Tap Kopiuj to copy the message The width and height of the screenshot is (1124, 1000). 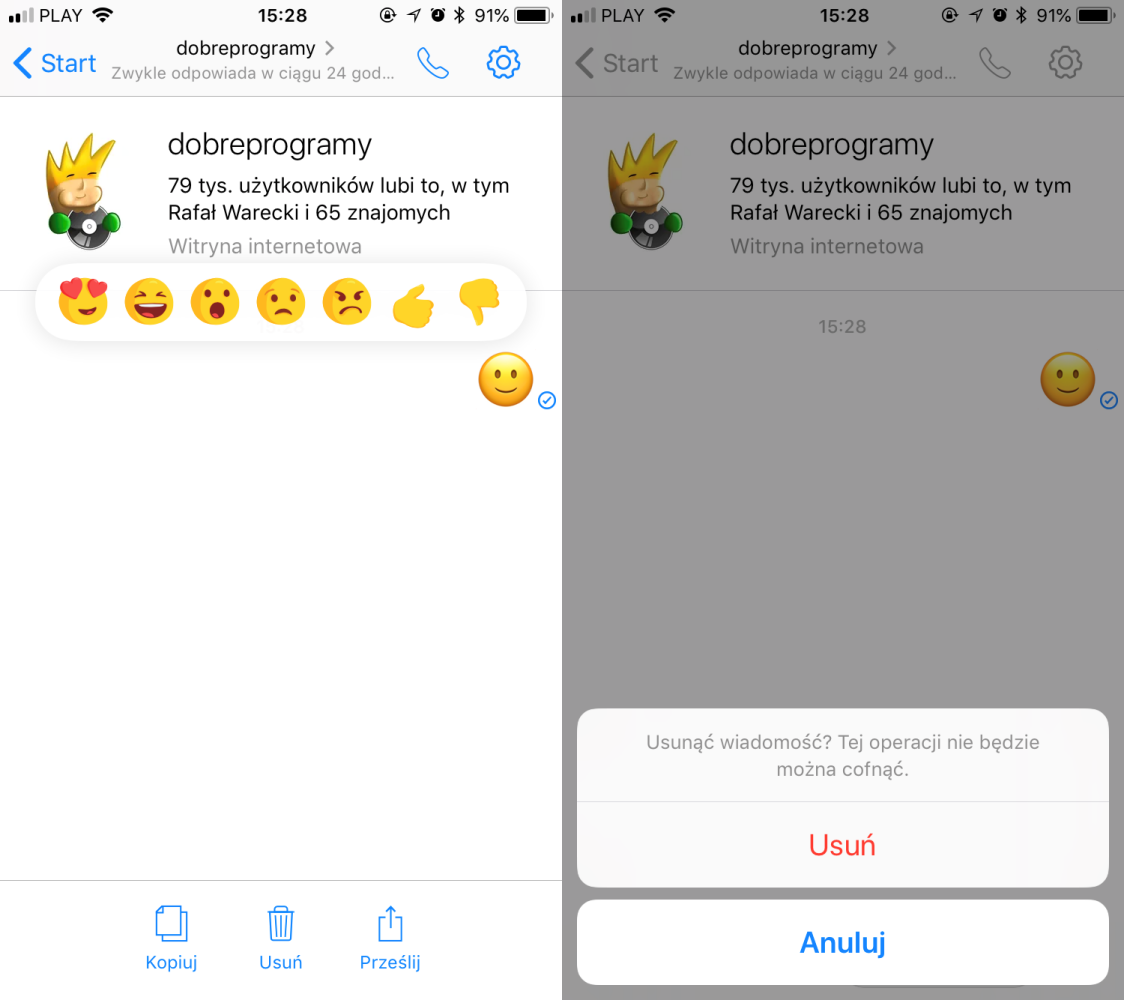click(x=171, y=937)
